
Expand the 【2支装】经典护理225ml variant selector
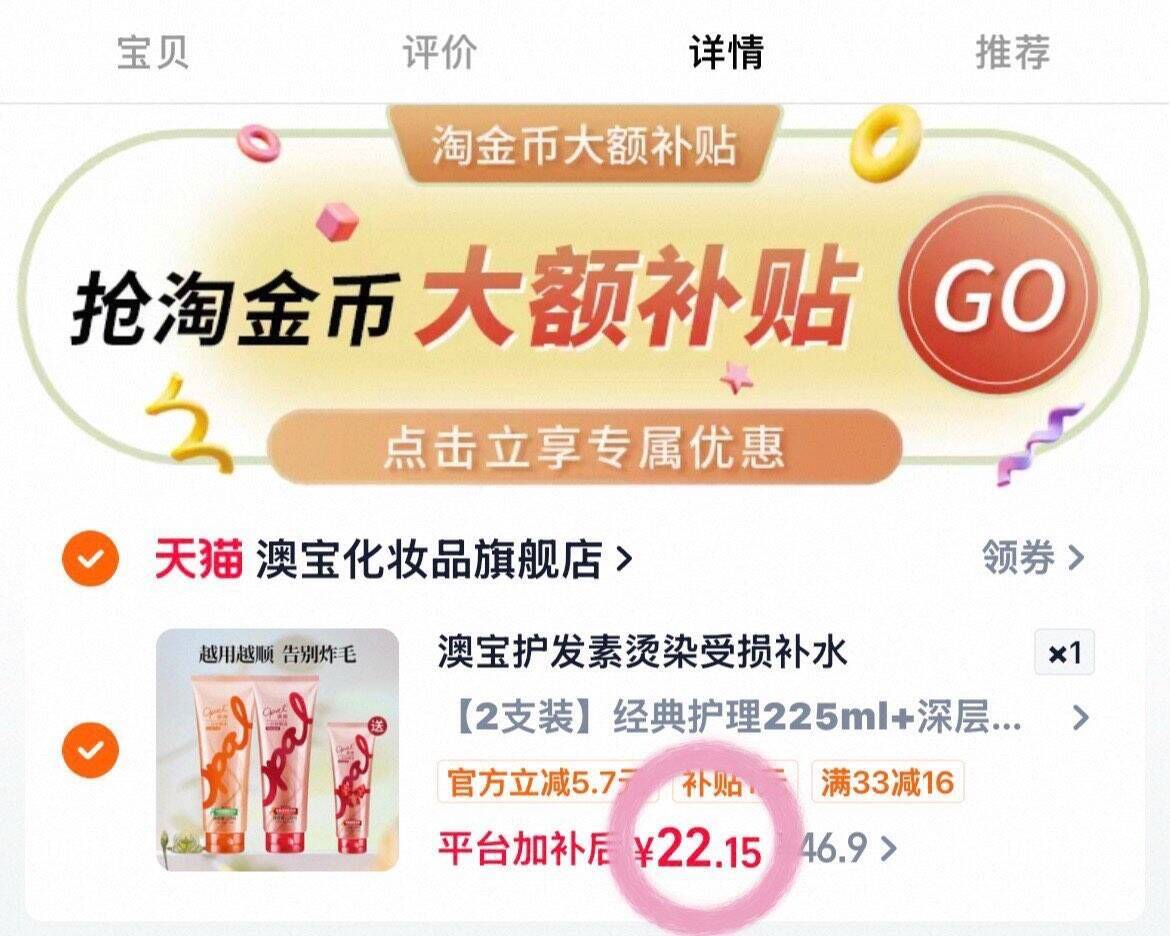coord(769,717)
